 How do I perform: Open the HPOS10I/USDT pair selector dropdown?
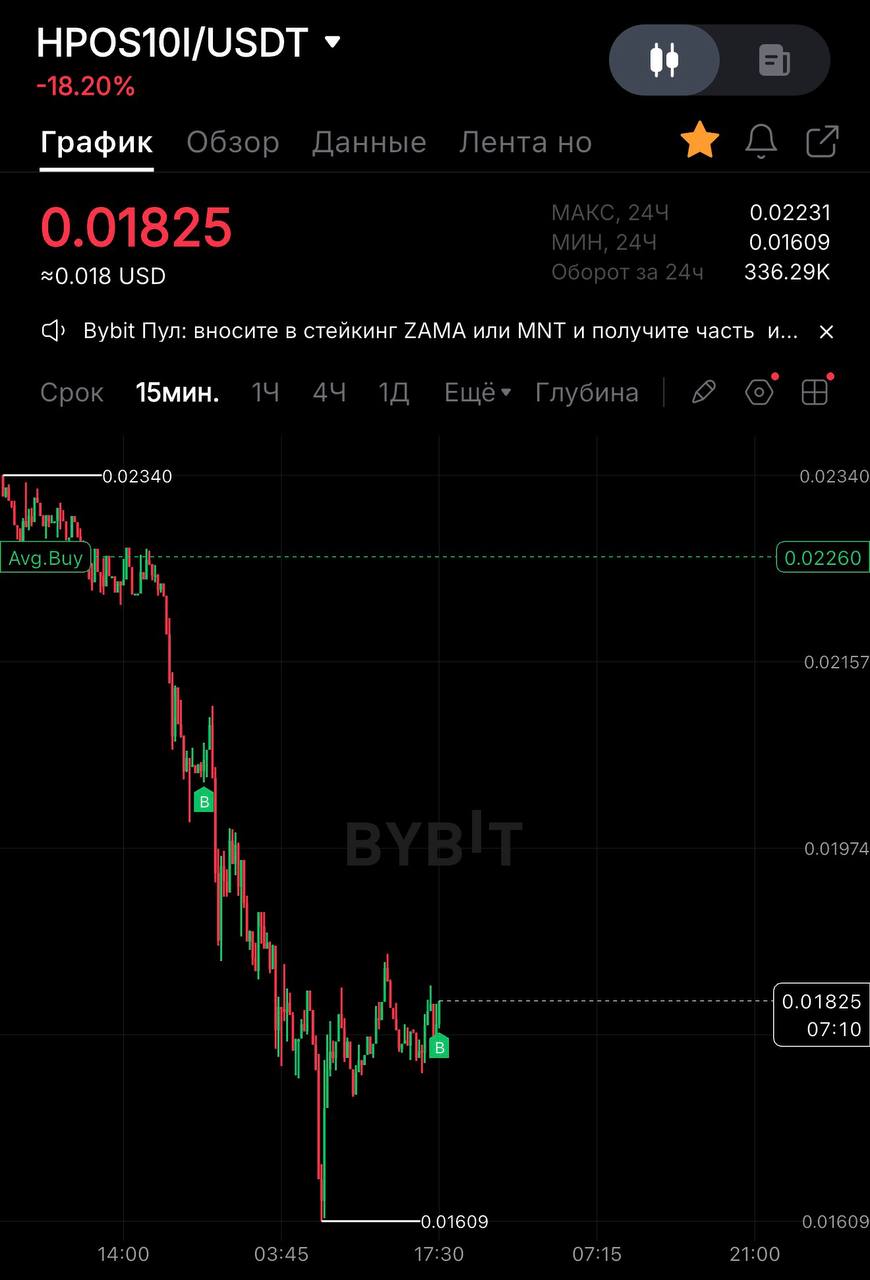(333, 42)
